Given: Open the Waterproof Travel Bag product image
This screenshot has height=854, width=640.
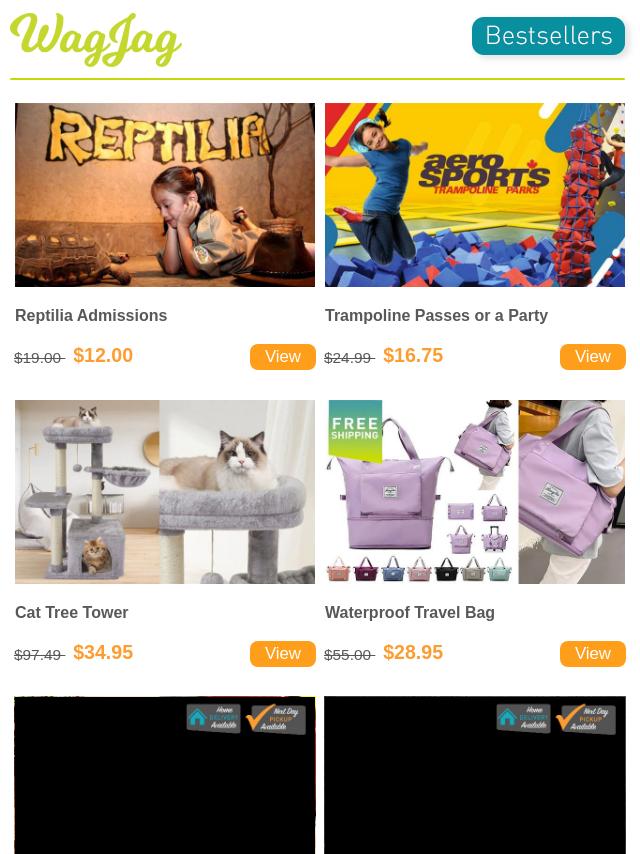Looking at the screenshot, I should [475, 492].
